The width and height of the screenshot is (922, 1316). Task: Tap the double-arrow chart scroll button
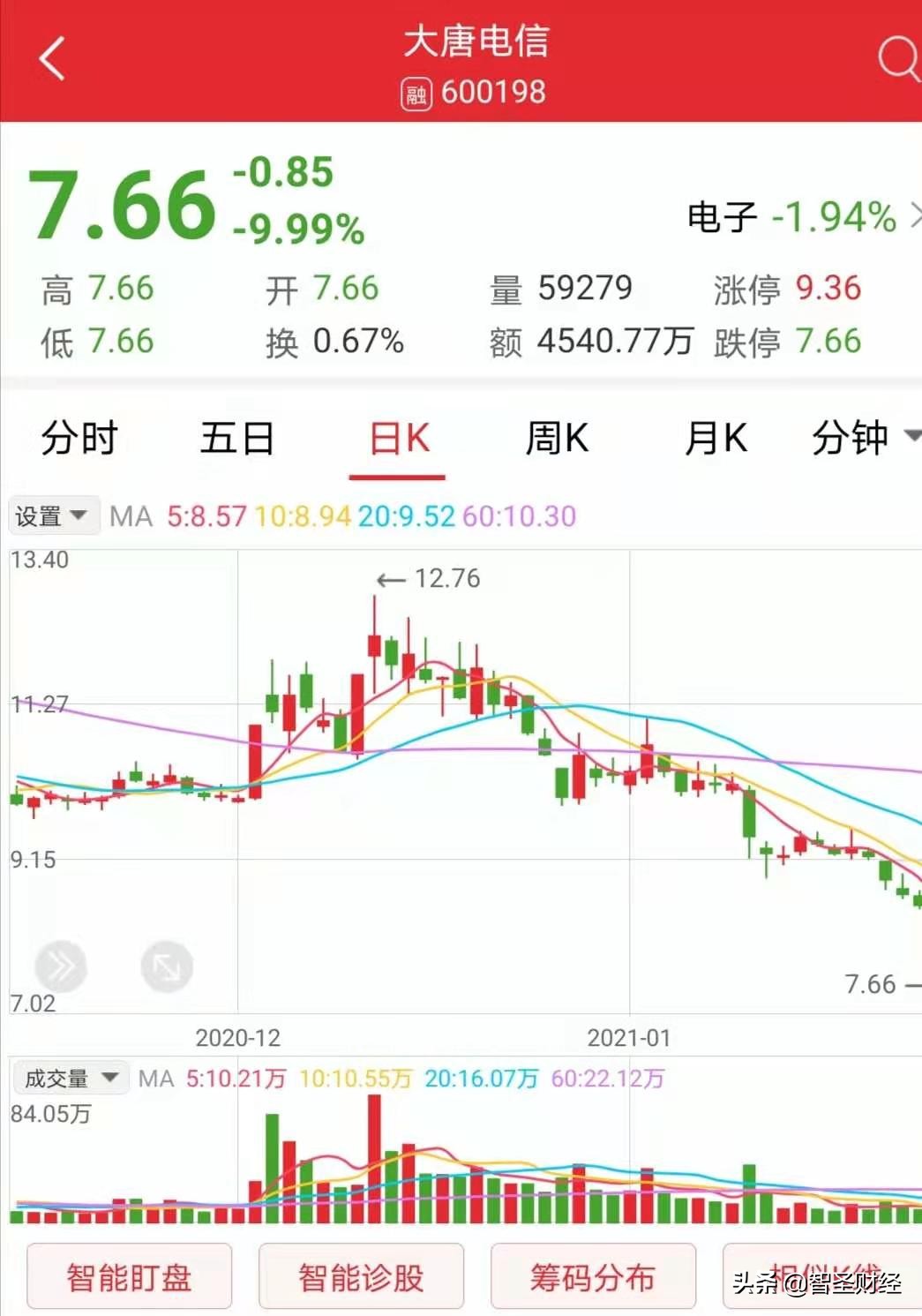pos(61,966)
